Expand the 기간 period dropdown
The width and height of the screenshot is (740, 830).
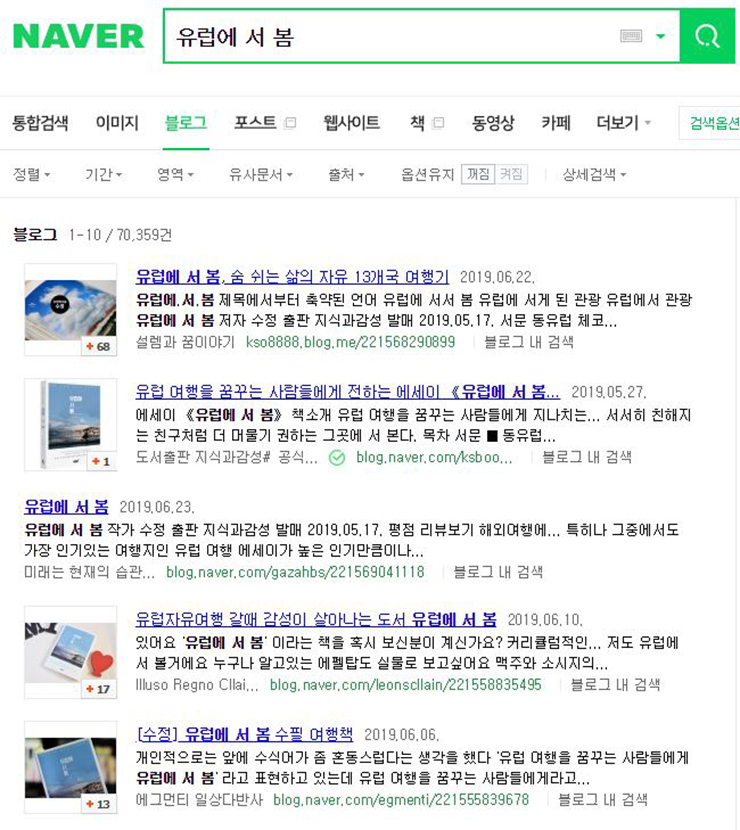coord(103,174)
